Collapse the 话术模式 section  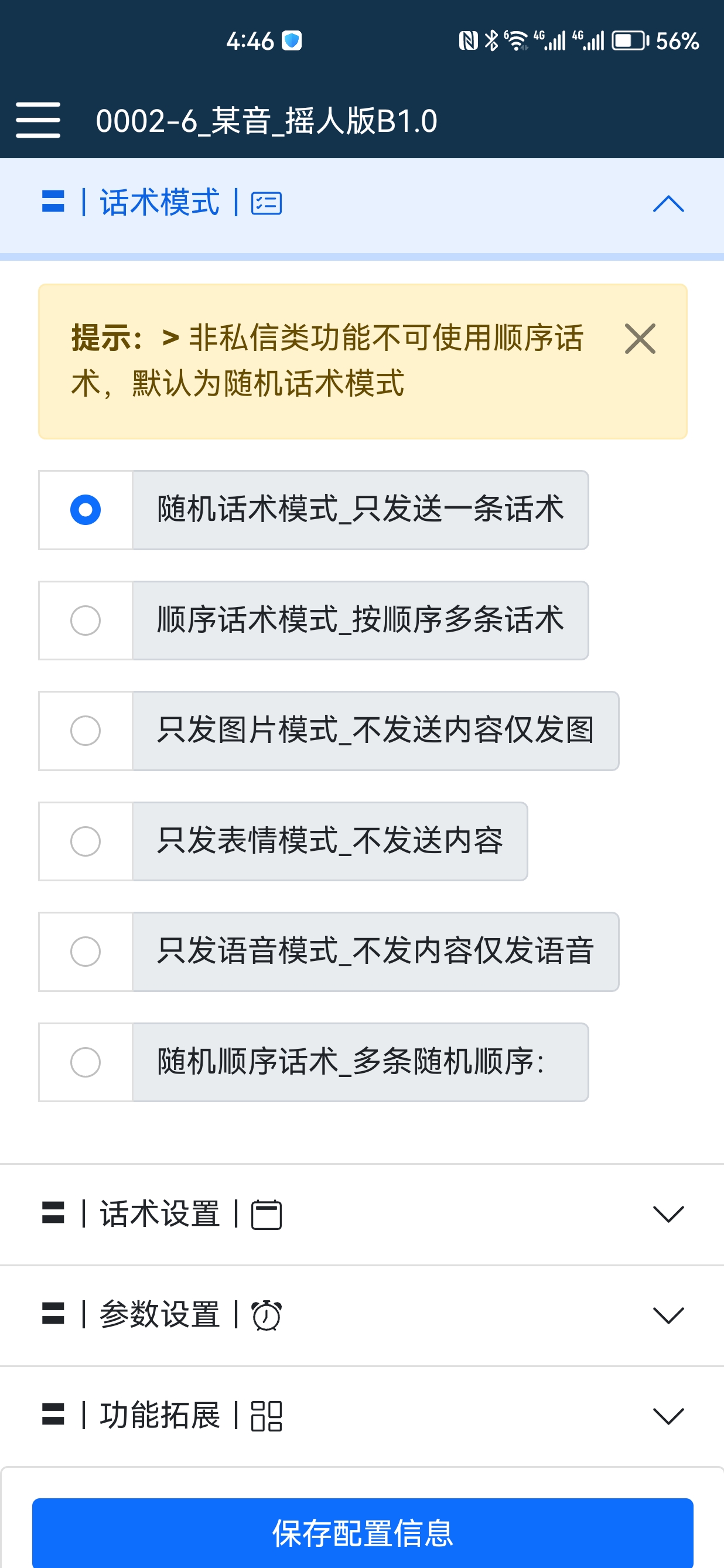668,203
